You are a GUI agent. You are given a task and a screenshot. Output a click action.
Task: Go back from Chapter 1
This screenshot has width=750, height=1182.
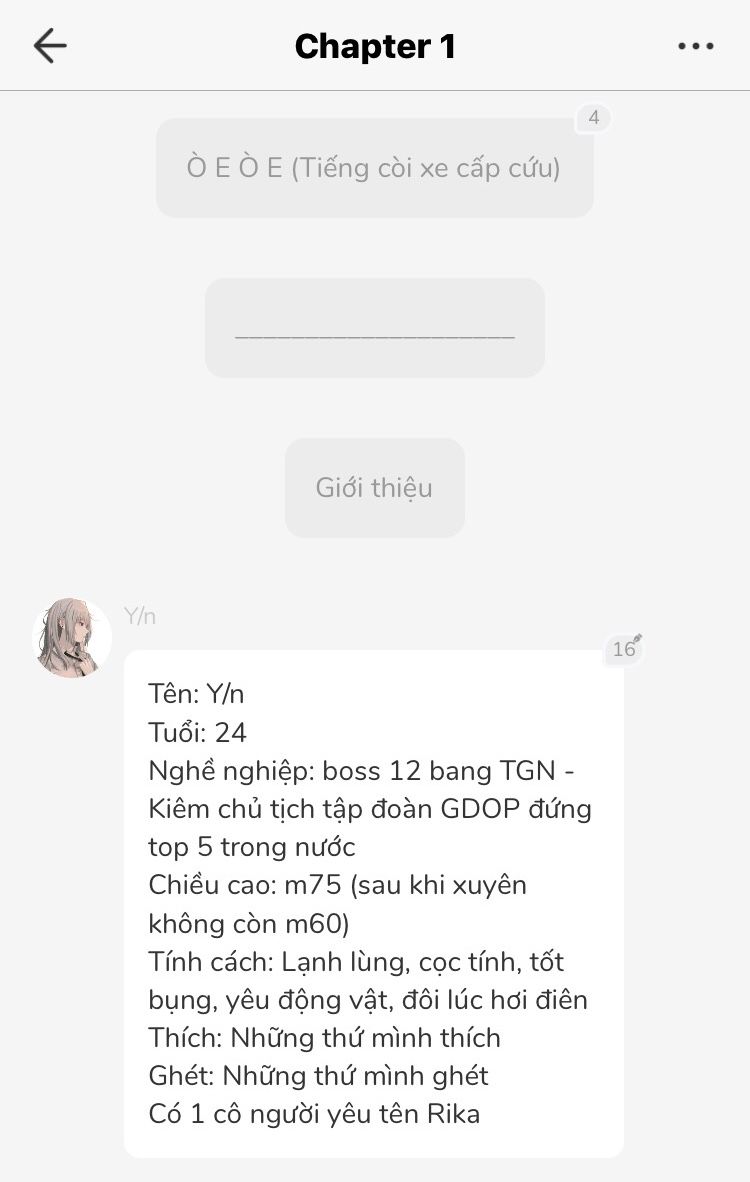coord(50,46)
